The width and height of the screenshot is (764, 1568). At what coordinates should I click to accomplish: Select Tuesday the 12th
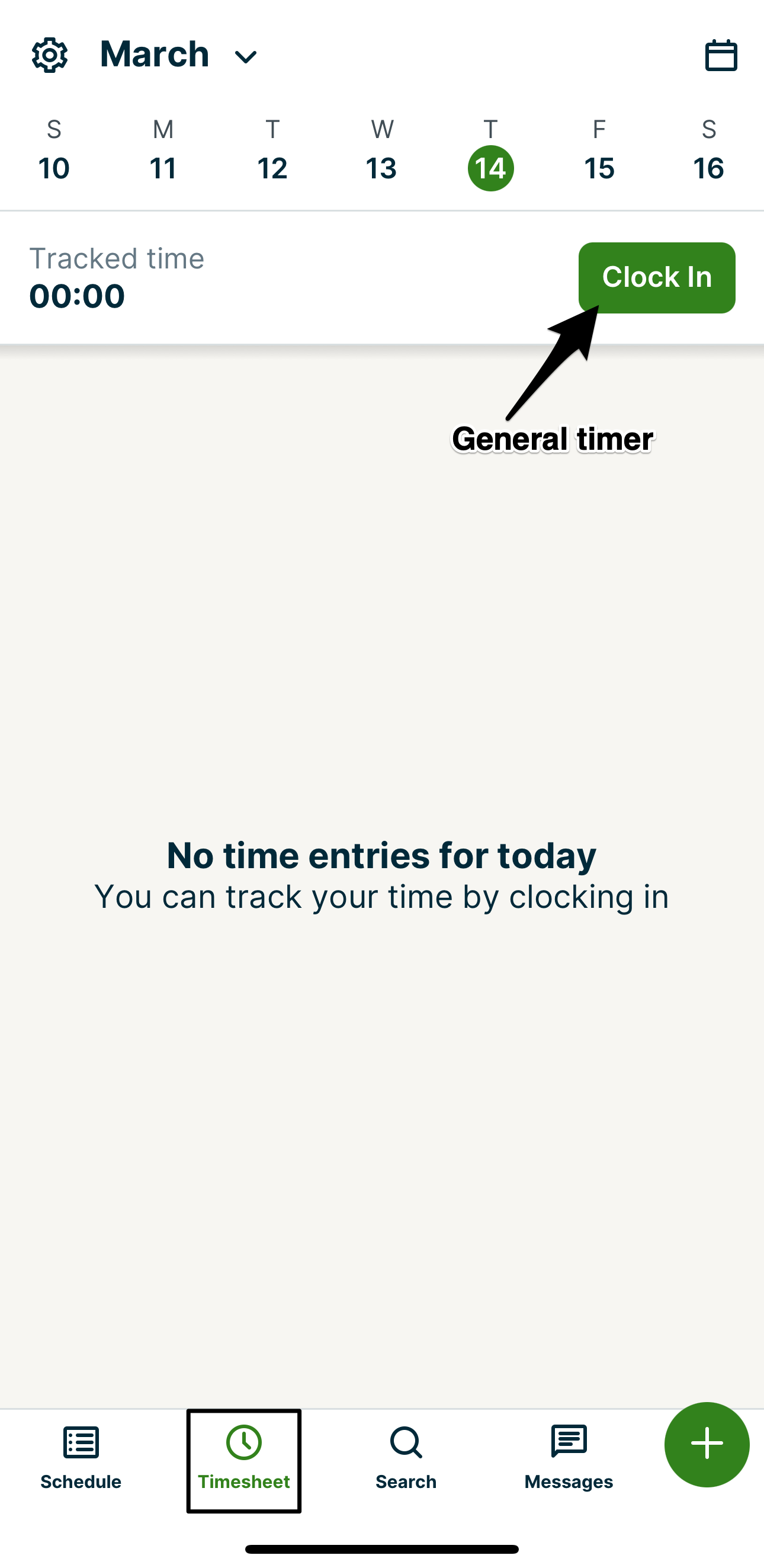(272, 154)
